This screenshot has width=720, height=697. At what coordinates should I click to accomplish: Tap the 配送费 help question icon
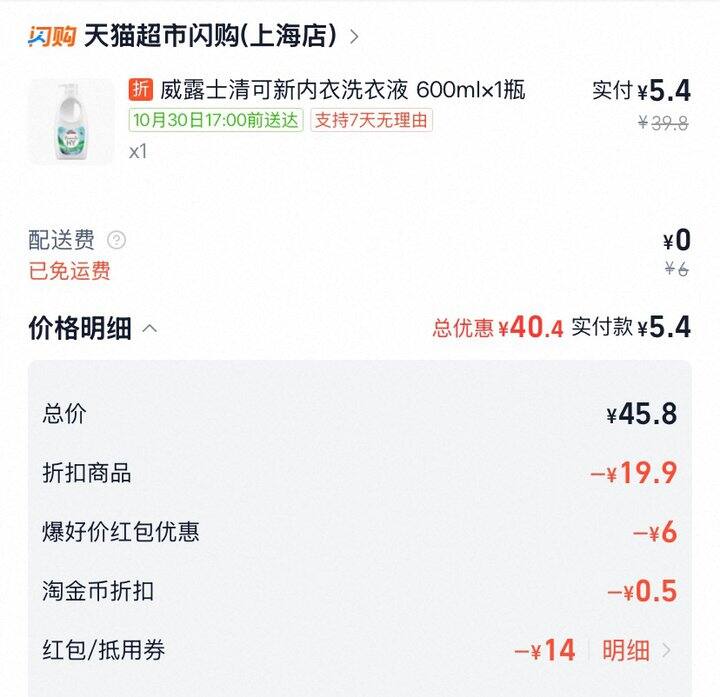[x=117, y=240]
